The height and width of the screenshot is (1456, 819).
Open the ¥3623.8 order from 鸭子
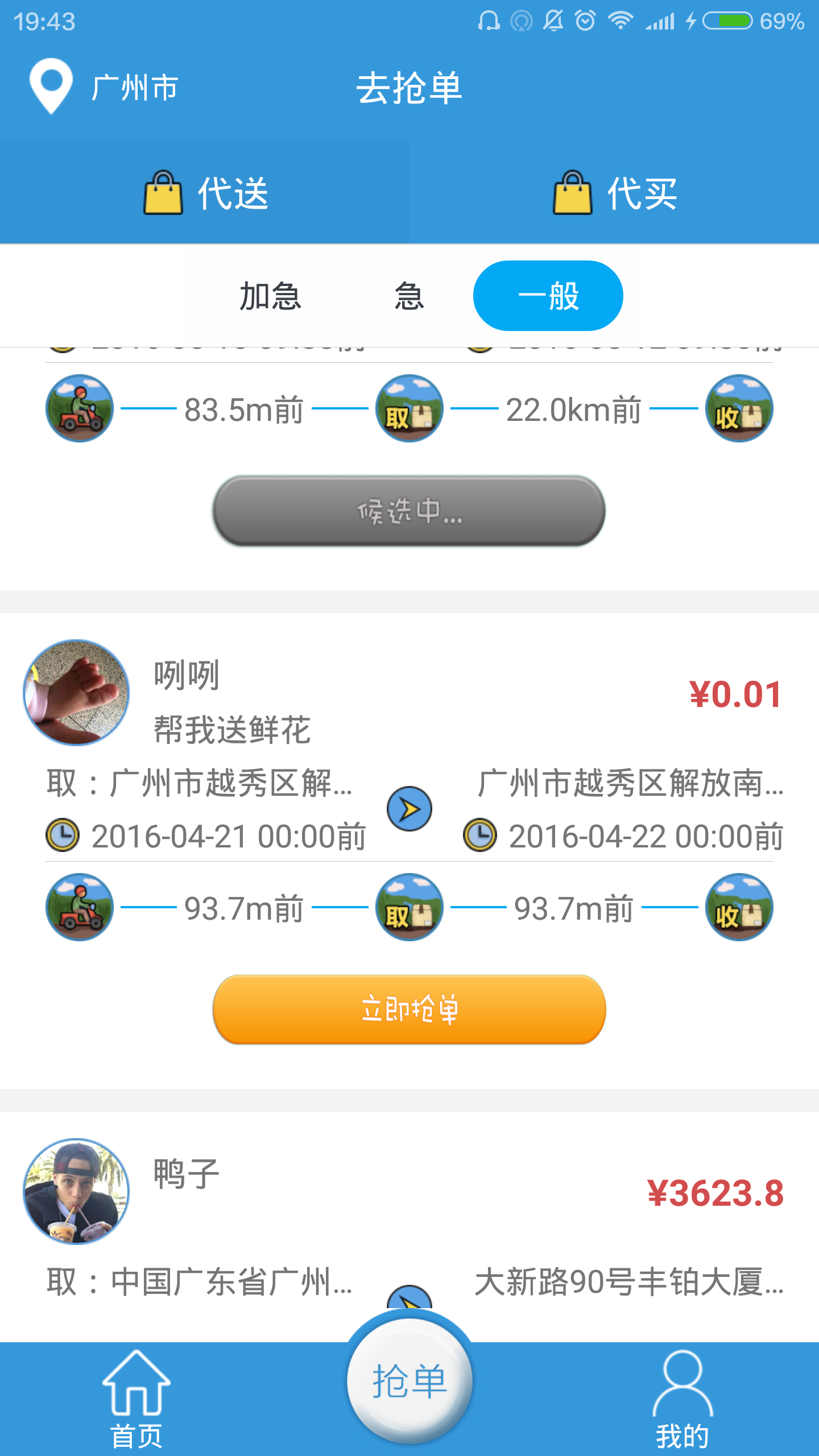409,1206
